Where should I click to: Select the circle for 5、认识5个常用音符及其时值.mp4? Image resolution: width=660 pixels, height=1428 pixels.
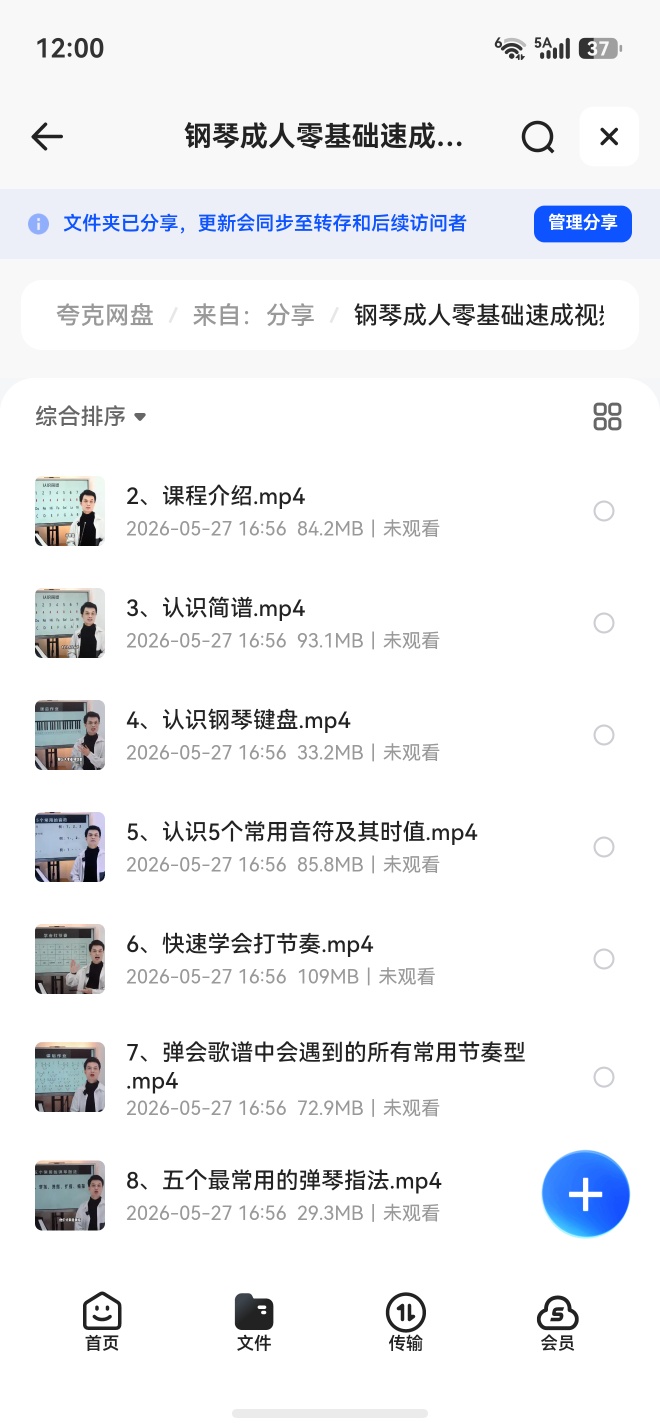click(x=604, y=847)
